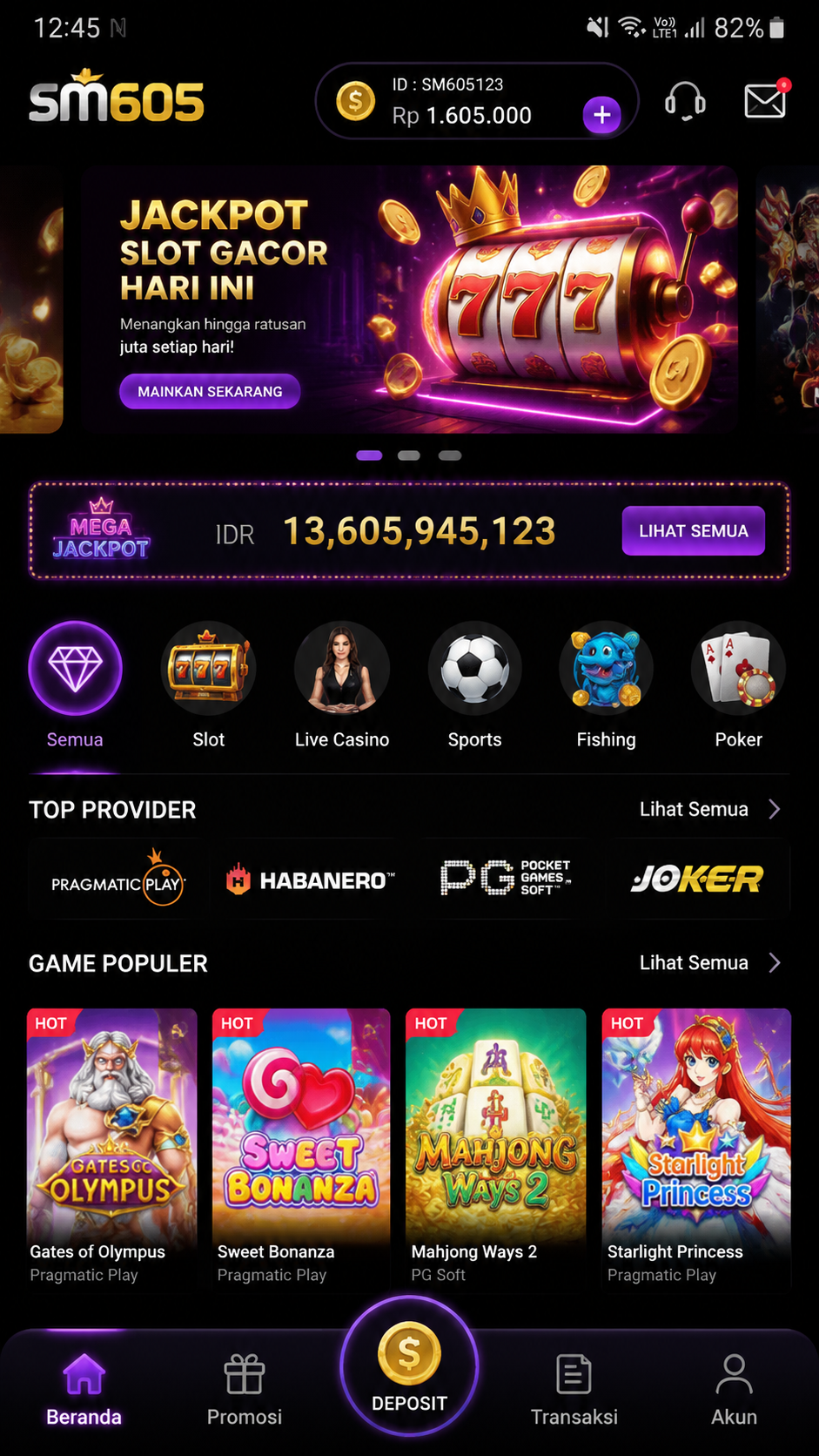Select the Slot category
819x1456 pixels.
click(x=208, y=685)
